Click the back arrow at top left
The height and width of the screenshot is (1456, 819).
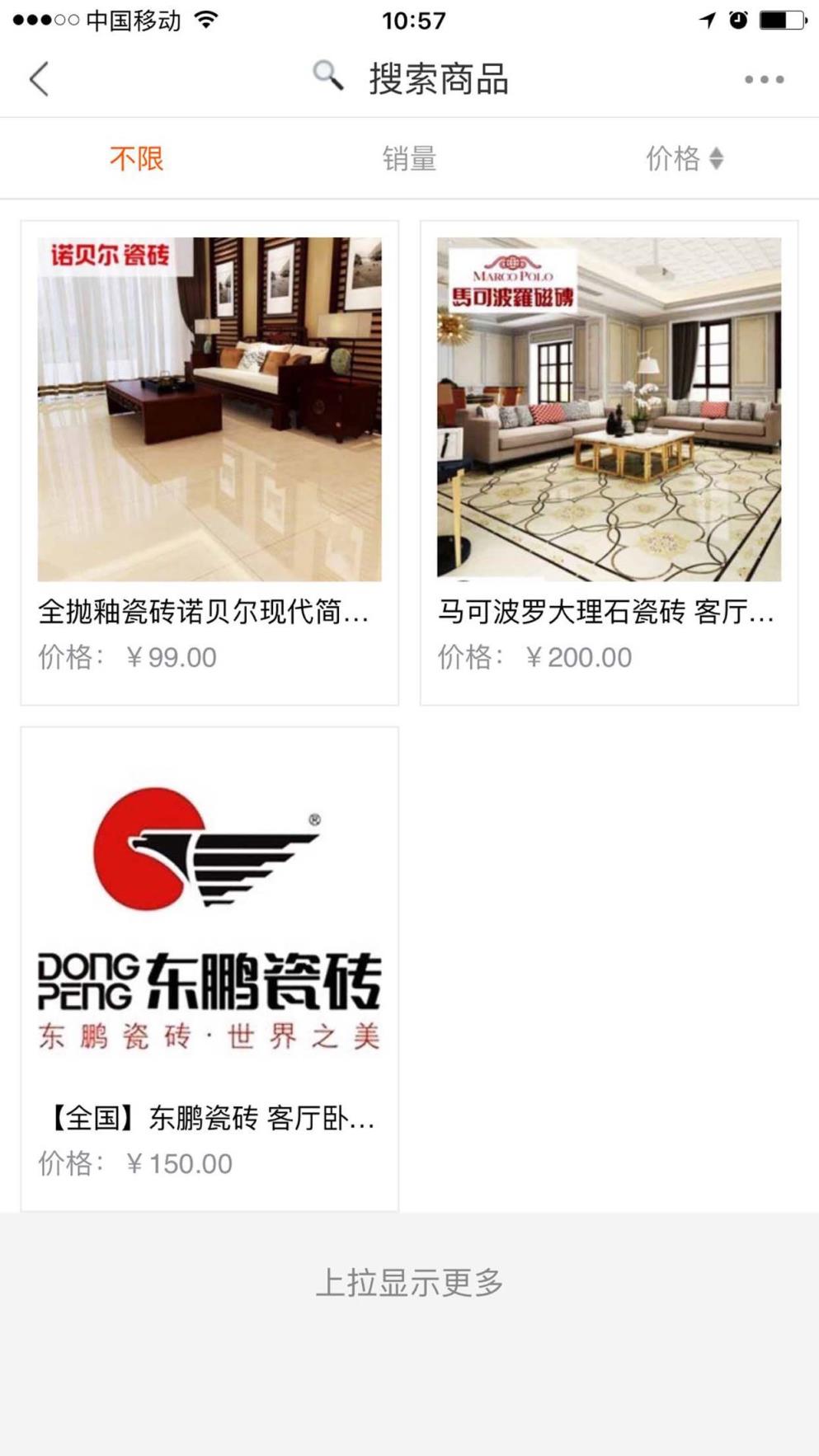point(39,79)
